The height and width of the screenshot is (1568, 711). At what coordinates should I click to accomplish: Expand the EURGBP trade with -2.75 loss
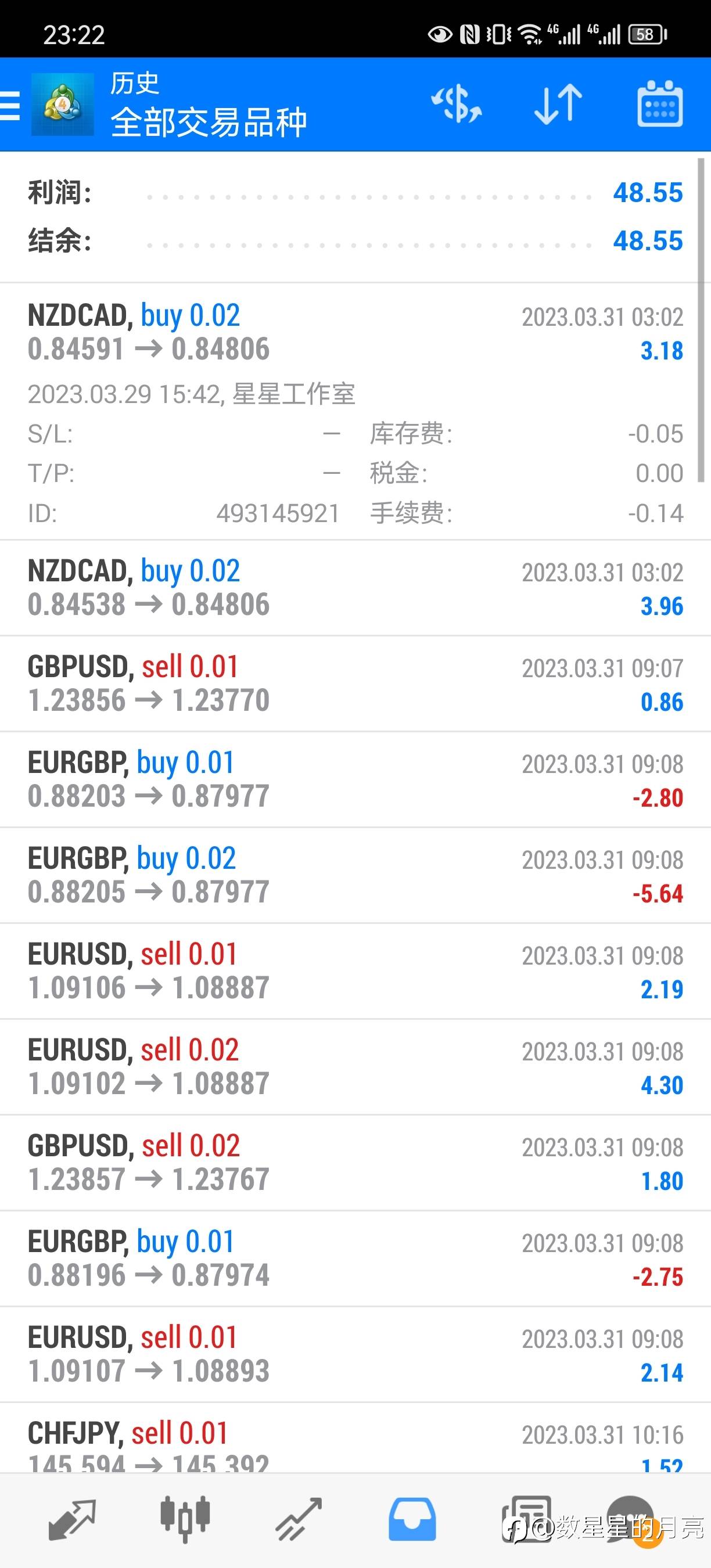tap(355, 1259)
